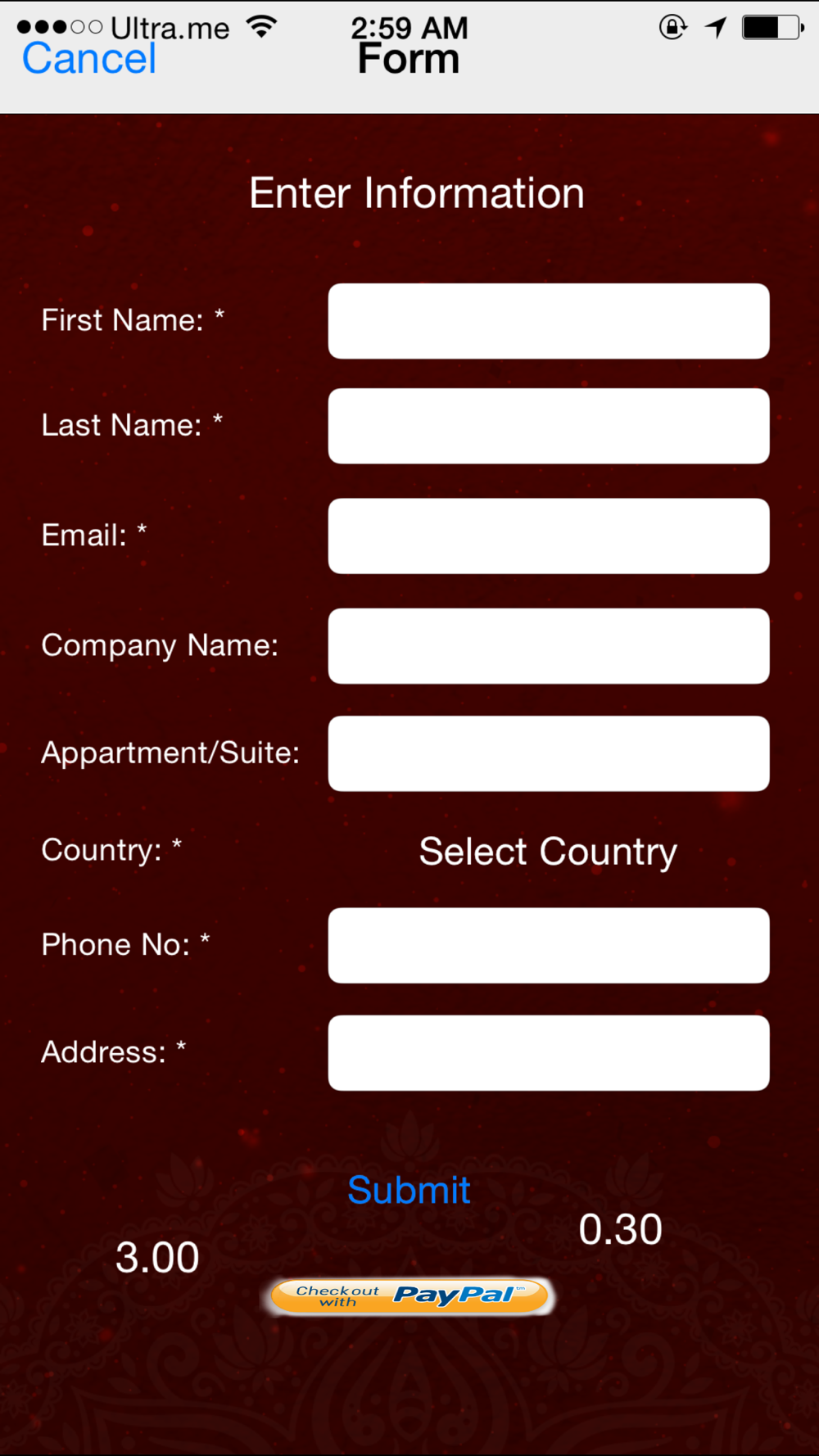
Task: Activate the Company Name field
Action: [x=549, y=645]
